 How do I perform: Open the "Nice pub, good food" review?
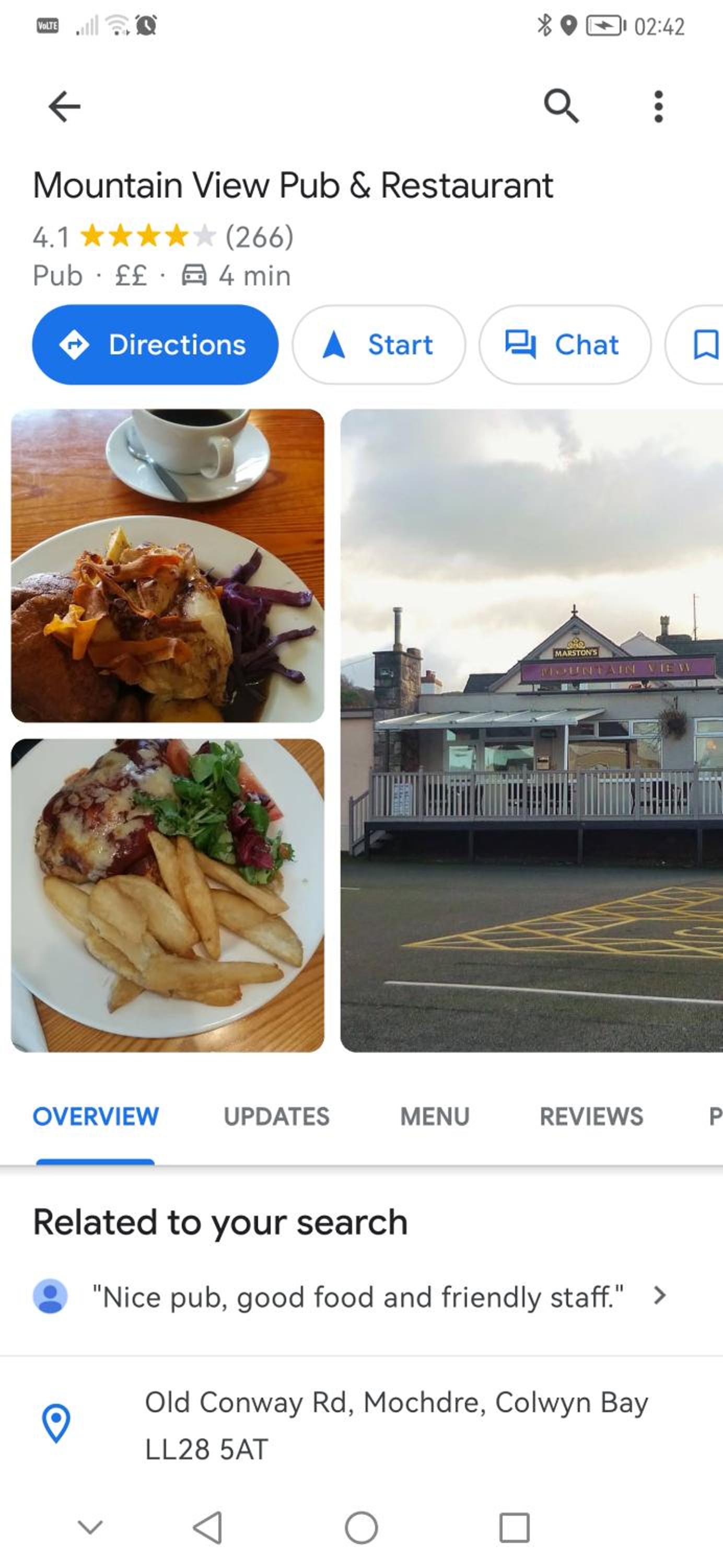[x=361, y=1296]
